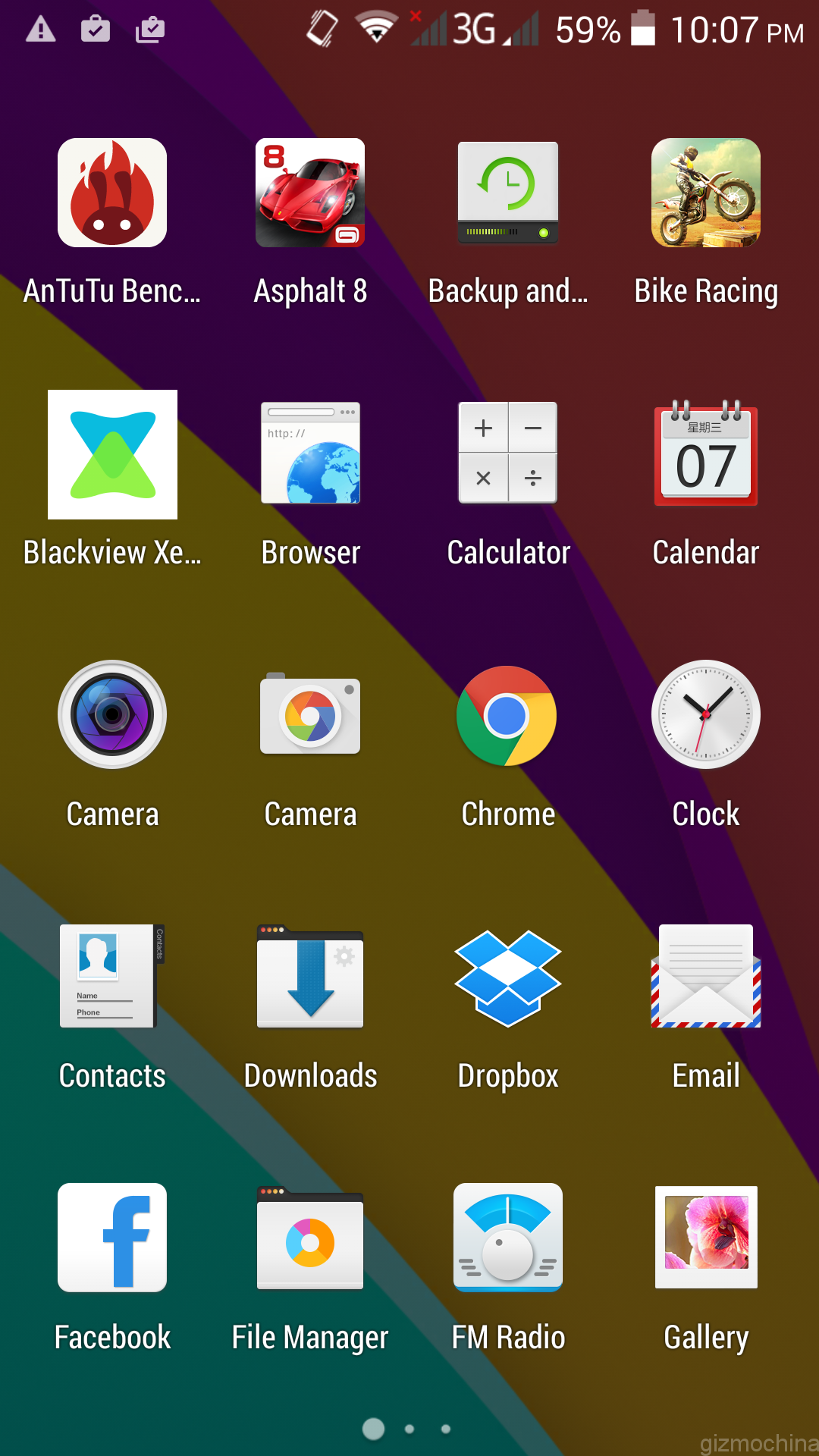
Task: Launch Dropbox
Action: tap(508, 977)
